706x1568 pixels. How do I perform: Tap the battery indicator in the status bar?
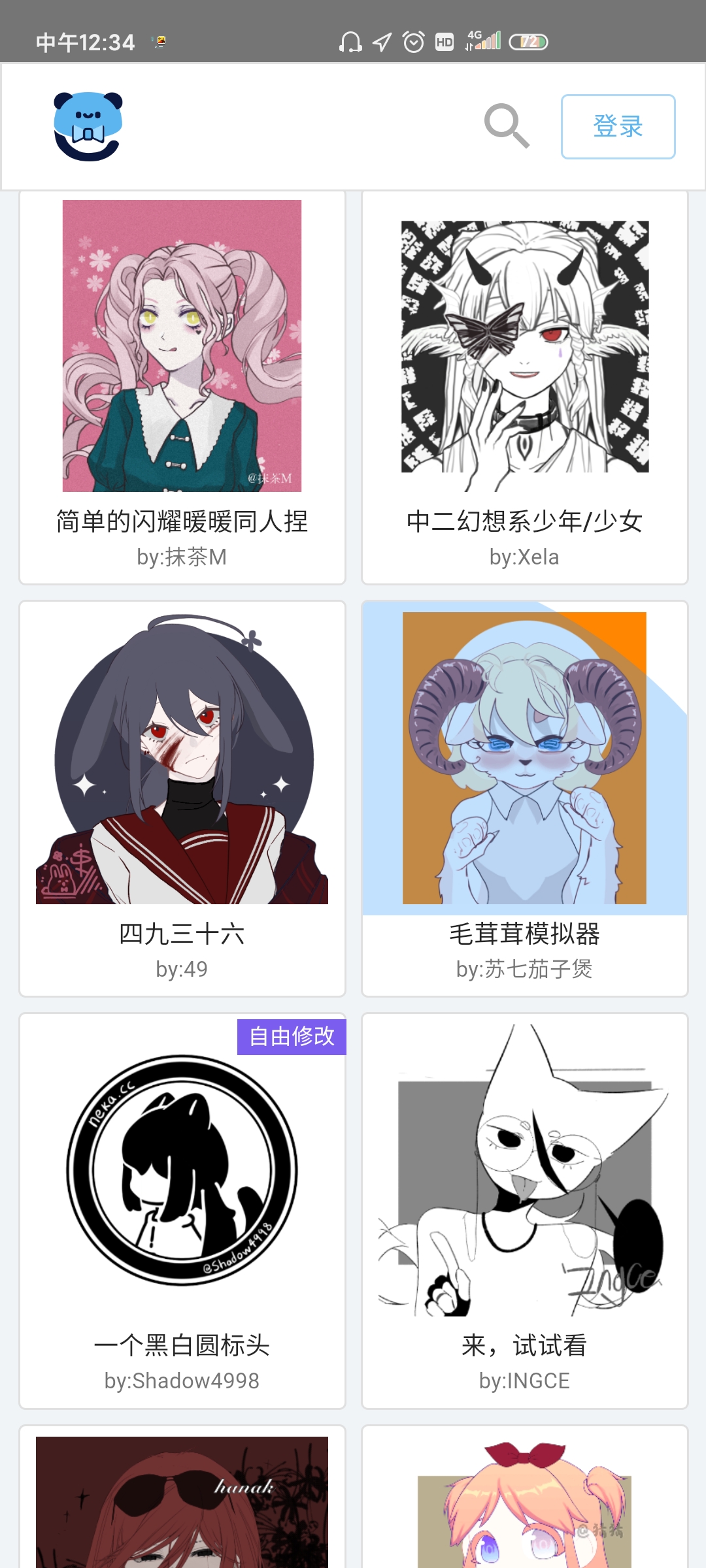(531, 41)
